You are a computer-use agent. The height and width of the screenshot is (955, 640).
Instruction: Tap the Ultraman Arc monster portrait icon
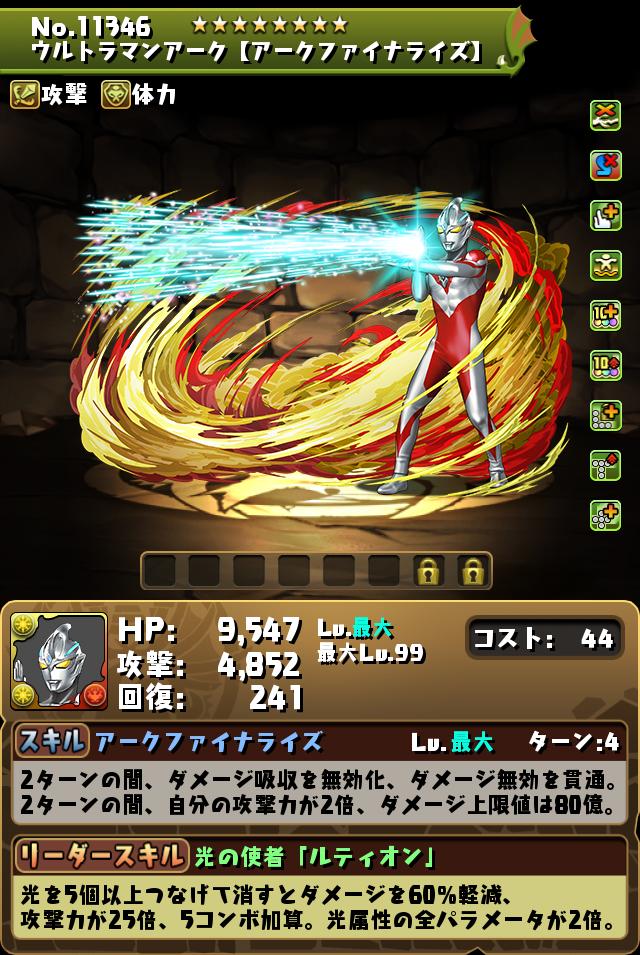[58, 661]
